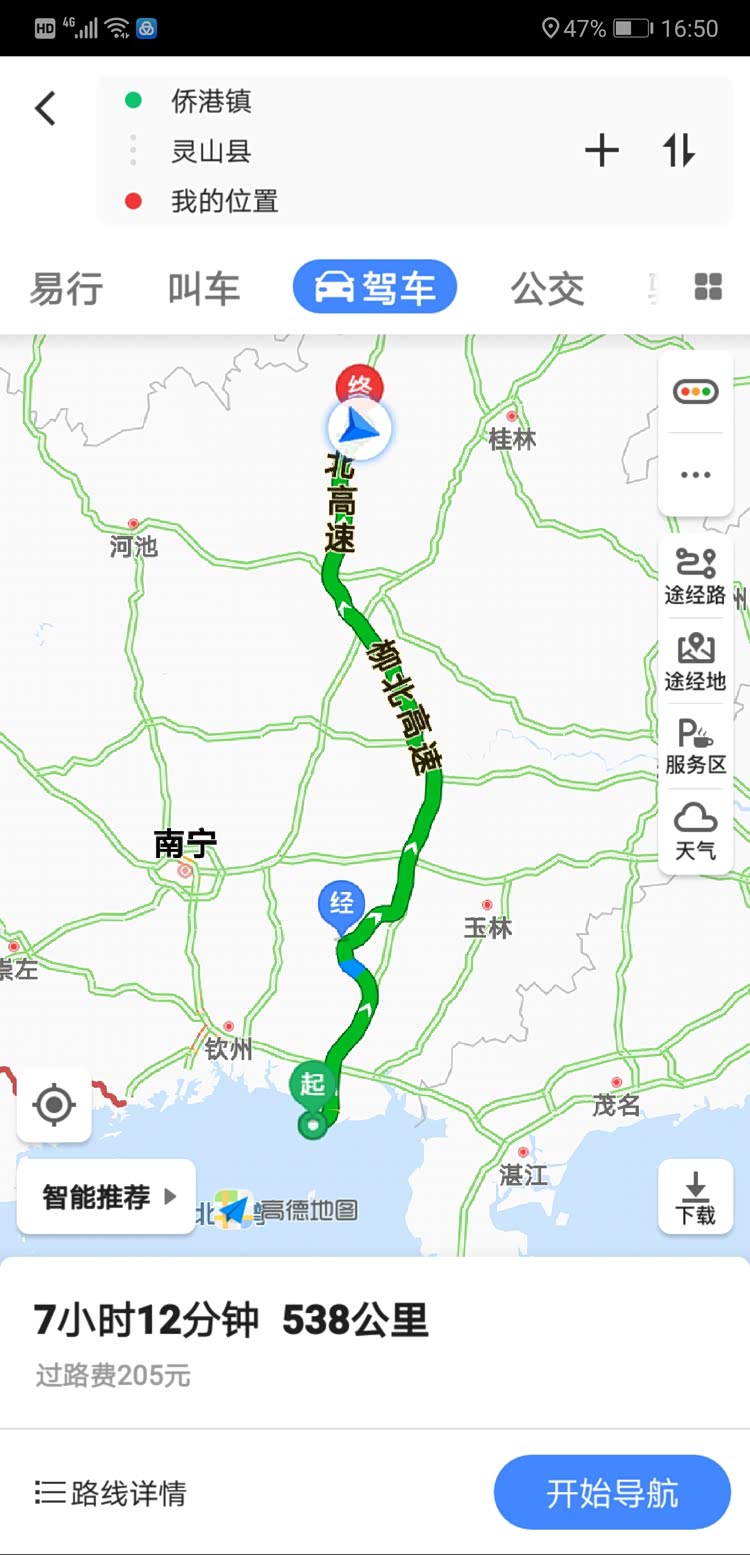
Task: Open the grid icon for more travel modes
Action: click(709, 287)
